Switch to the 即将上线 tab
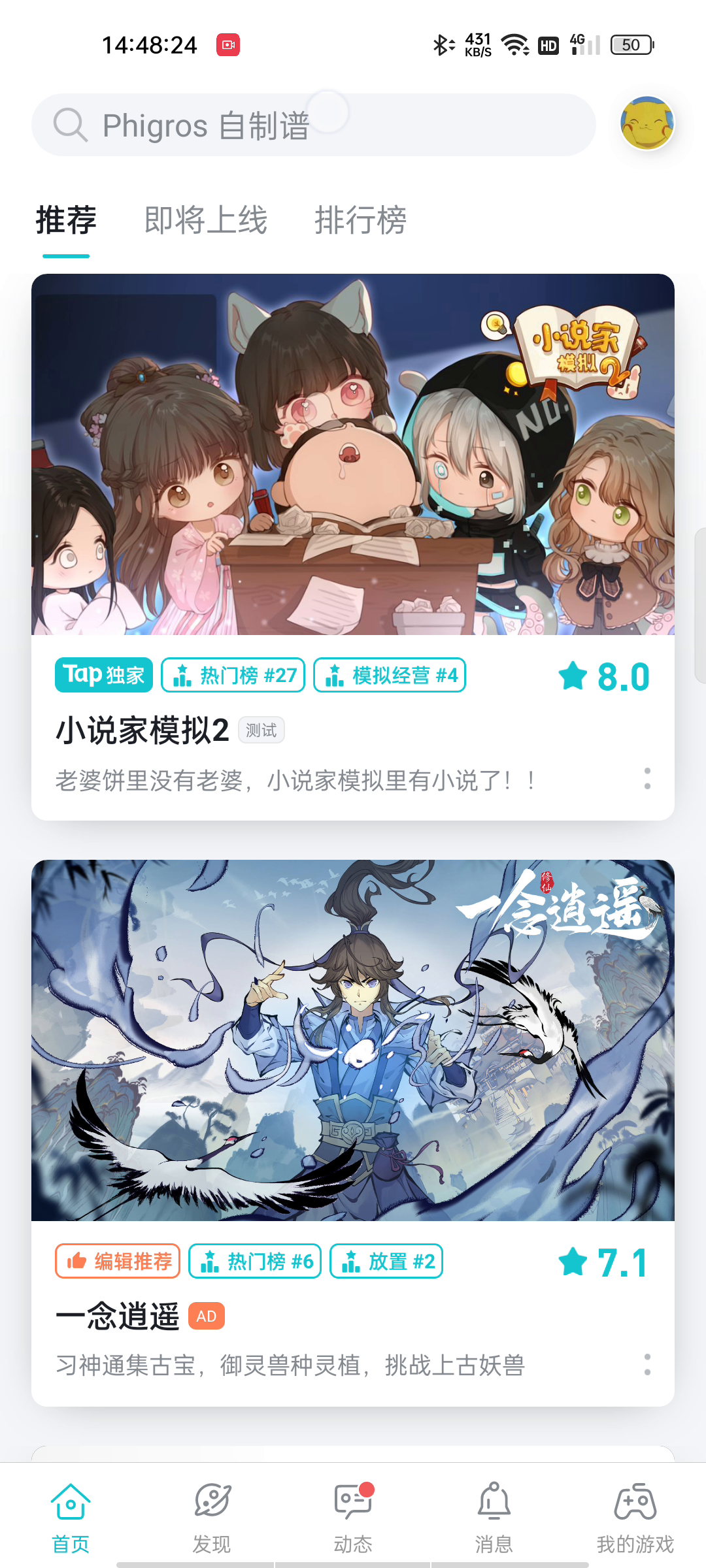 point(205,220)
